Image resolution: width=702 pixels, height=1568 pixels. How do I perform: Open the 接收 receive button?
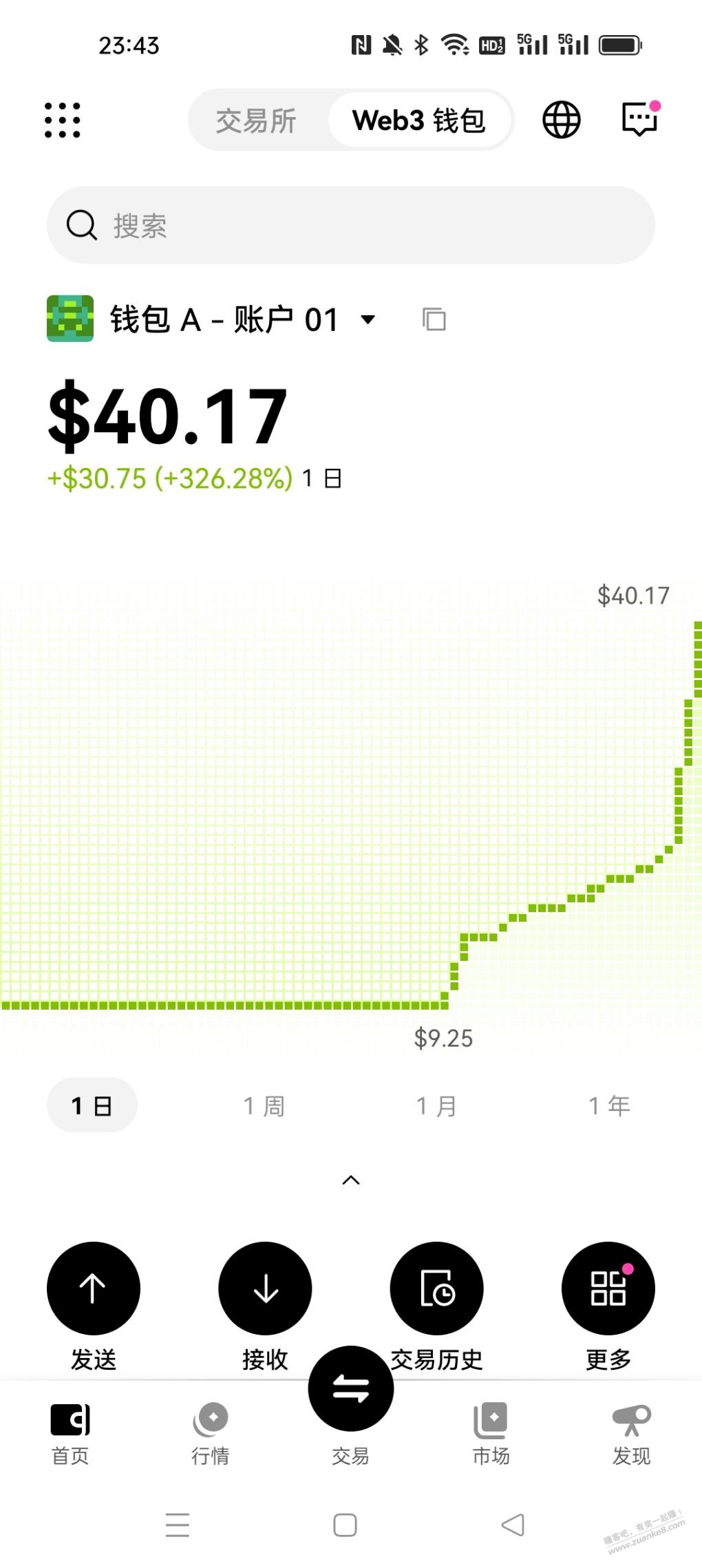265,1289
